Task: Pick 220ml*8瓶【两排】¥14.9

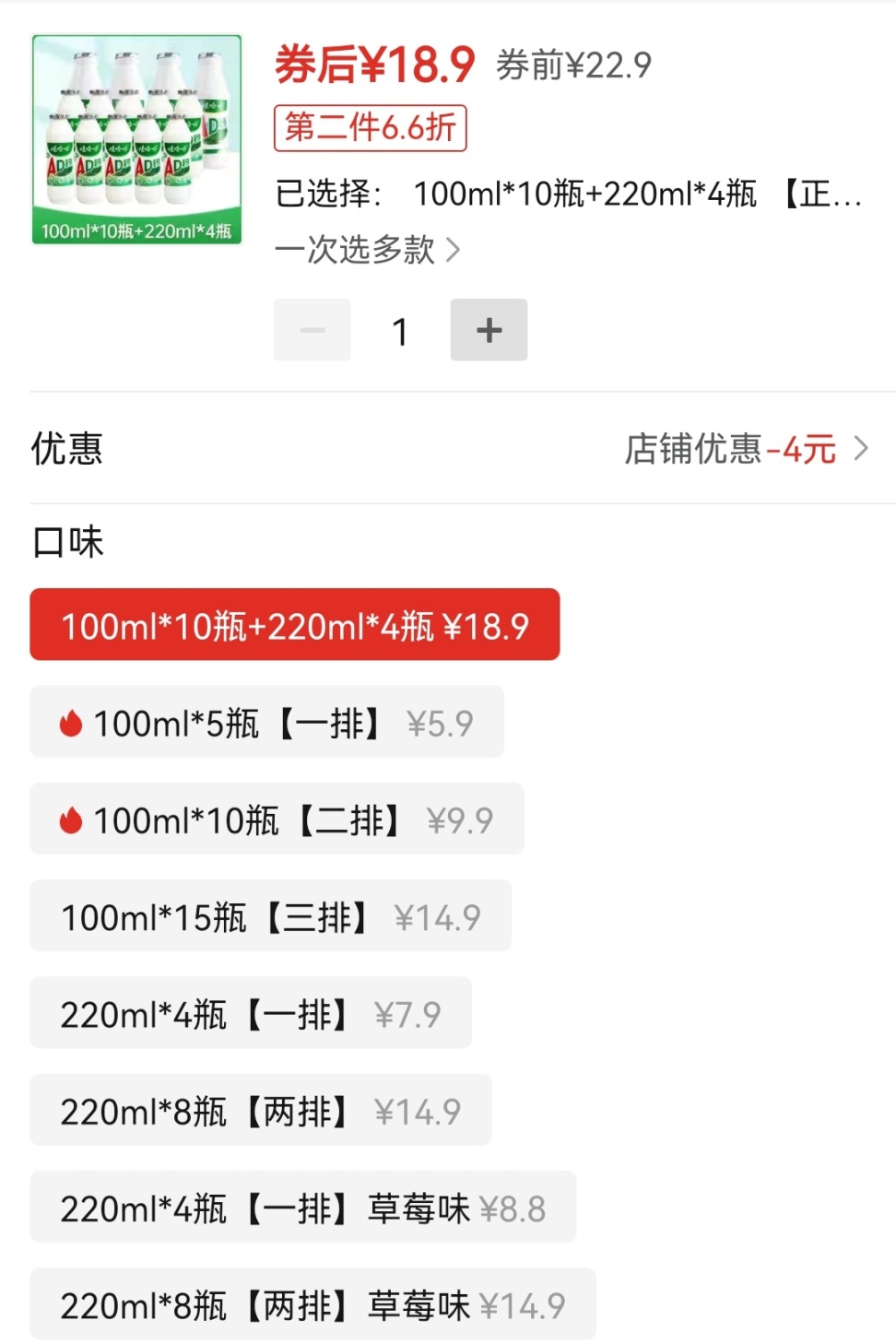Action: tap(260, 1111)
